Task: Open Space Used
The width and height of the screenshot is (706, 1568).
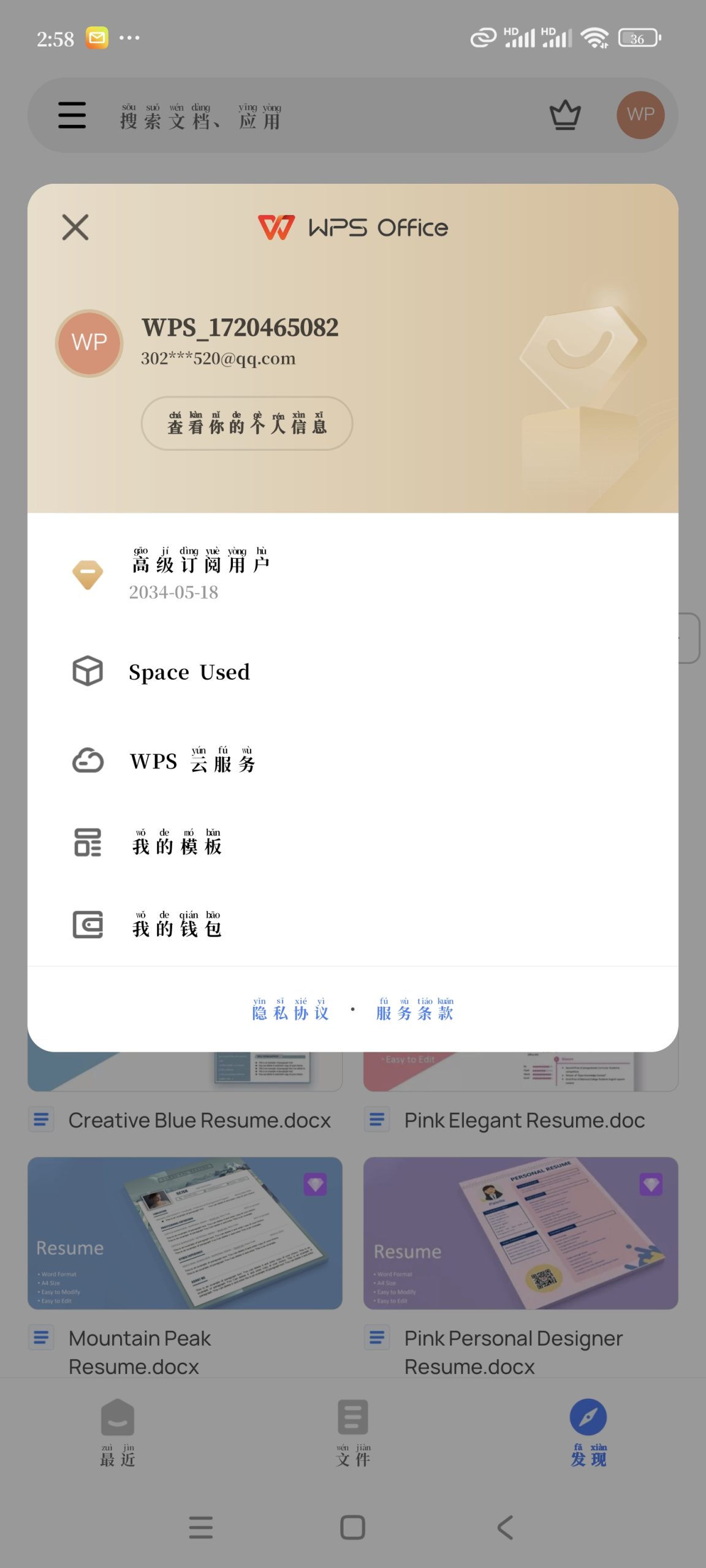Action: (x=189, y=672)
